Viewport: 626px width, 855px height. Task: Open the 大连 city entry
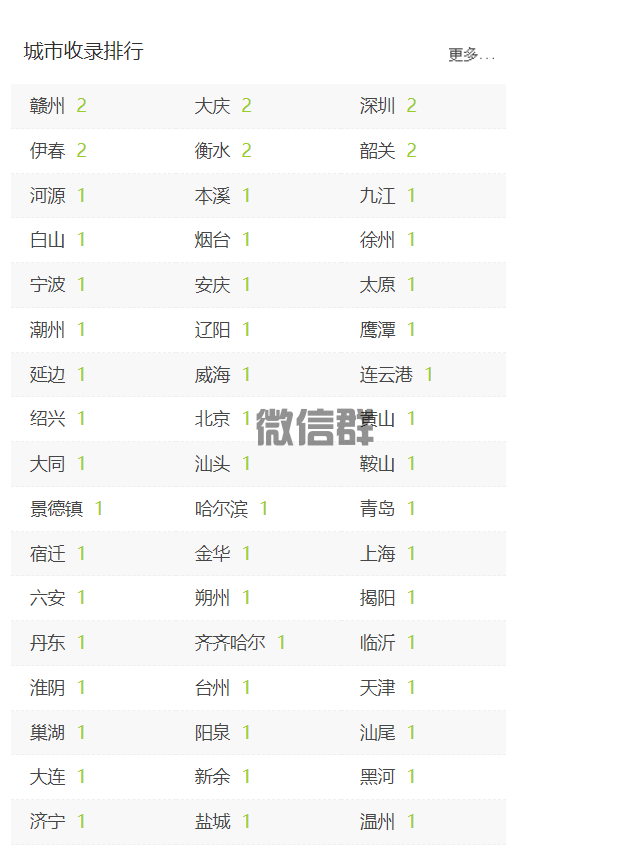(x=47, y=777)
